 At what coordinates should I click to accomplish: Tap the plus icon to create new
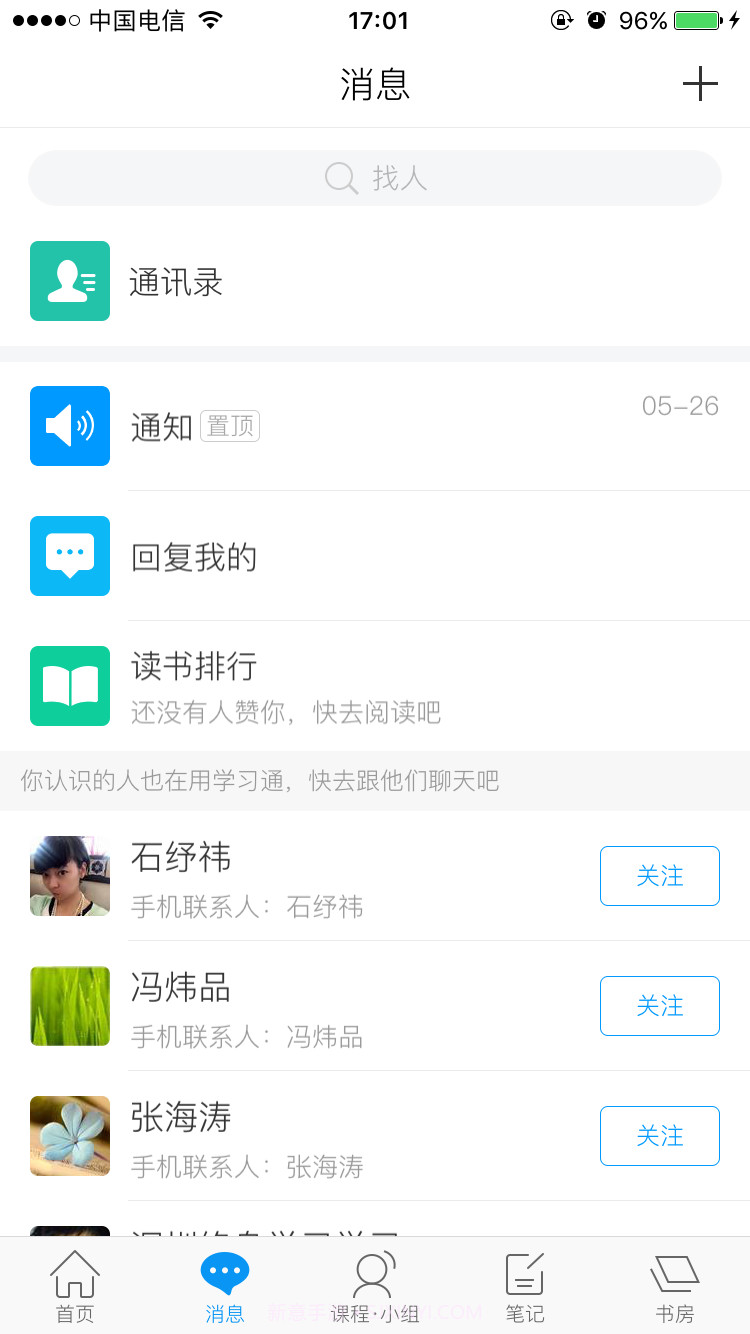tap(700, 84)
